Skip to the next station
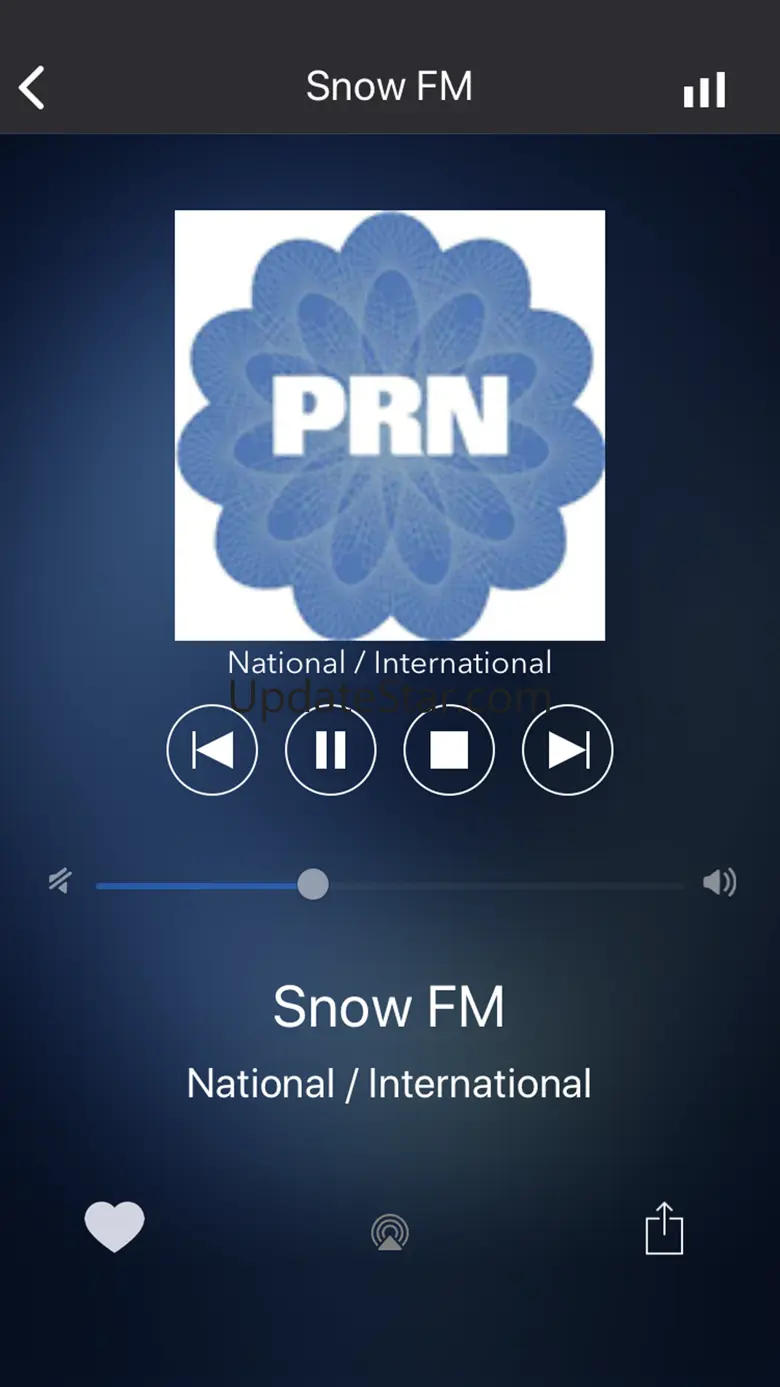 567,750
